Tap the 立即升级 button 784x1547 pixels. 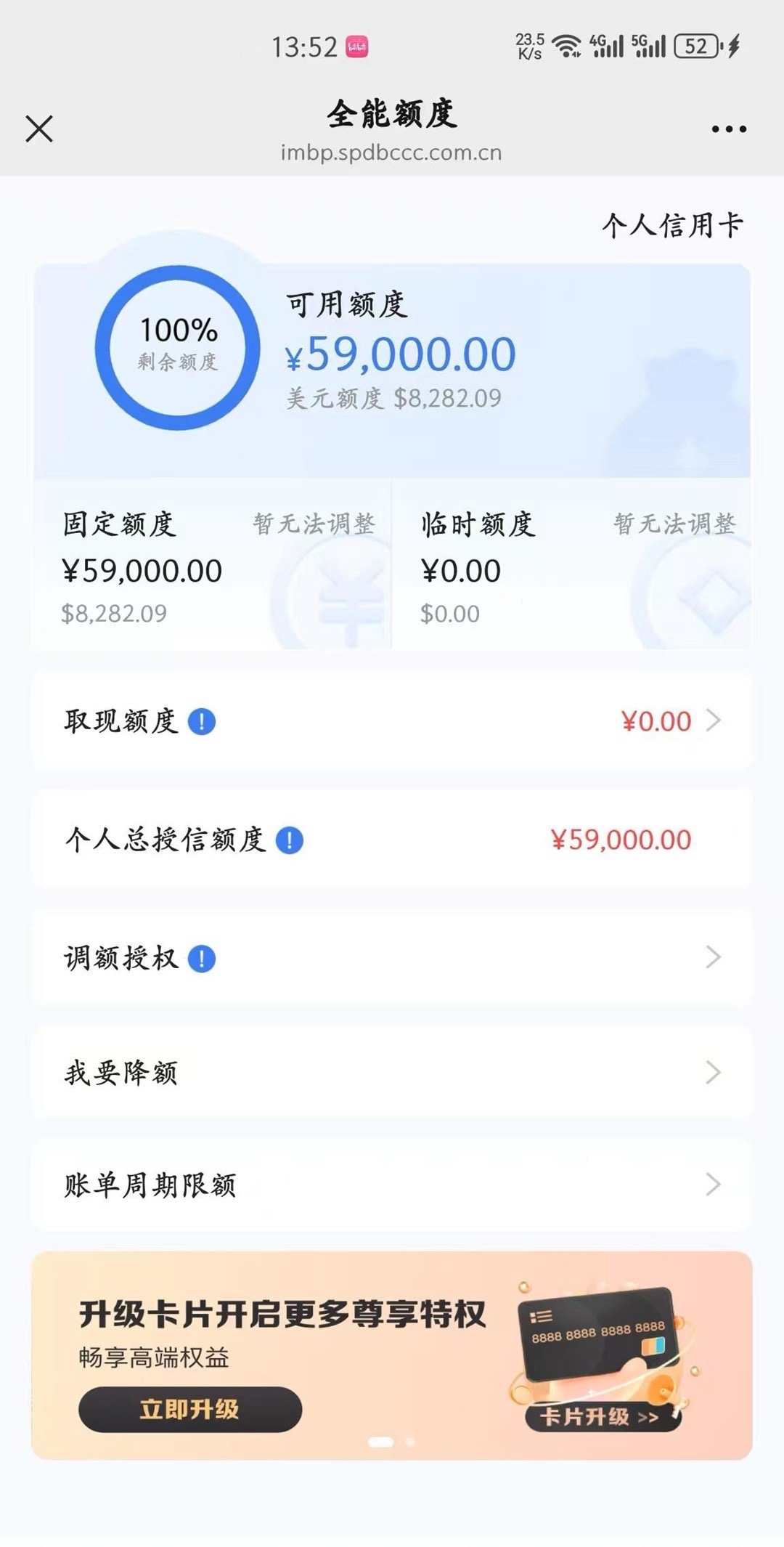[x=189, y=1410]
